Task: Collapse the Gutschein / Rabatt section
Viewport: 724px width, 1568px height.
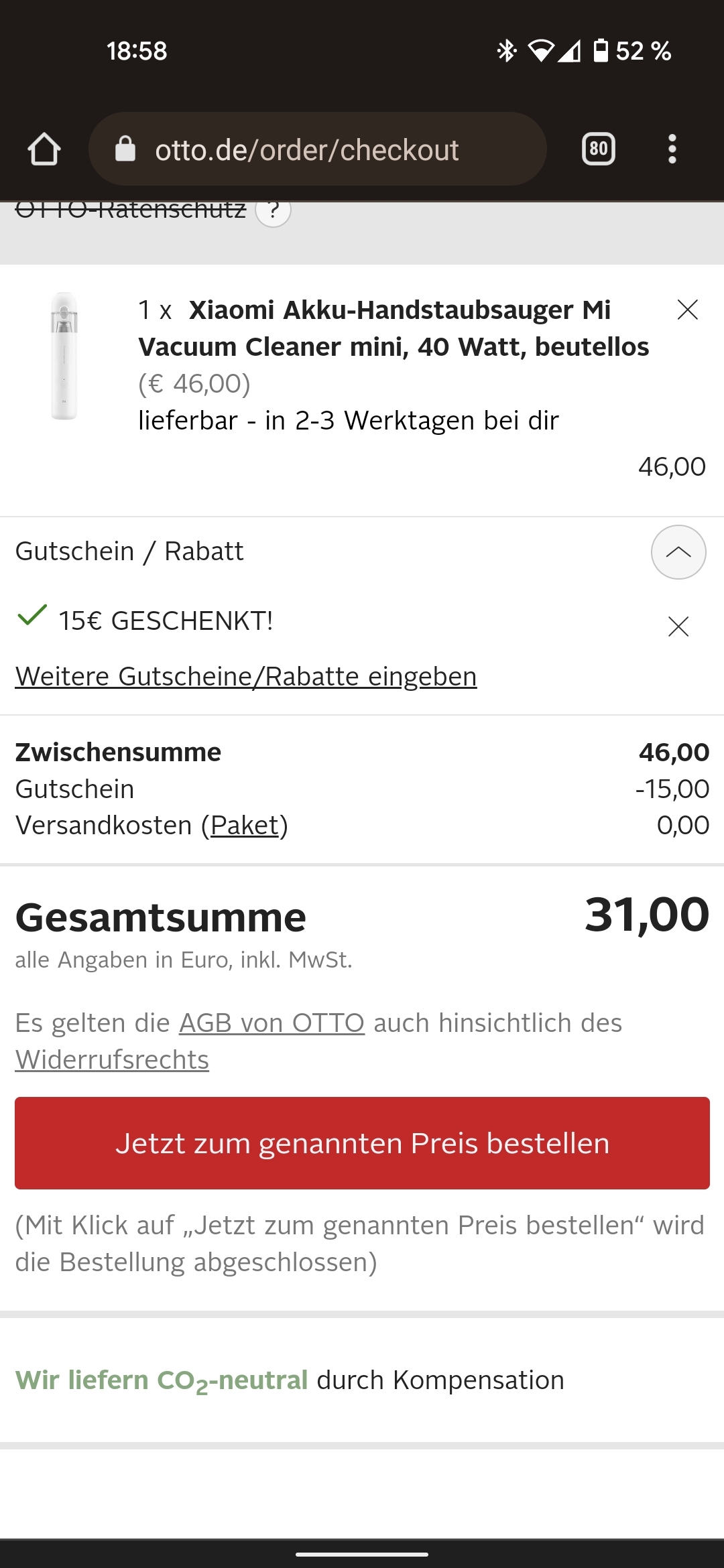Action: [678, 552]
